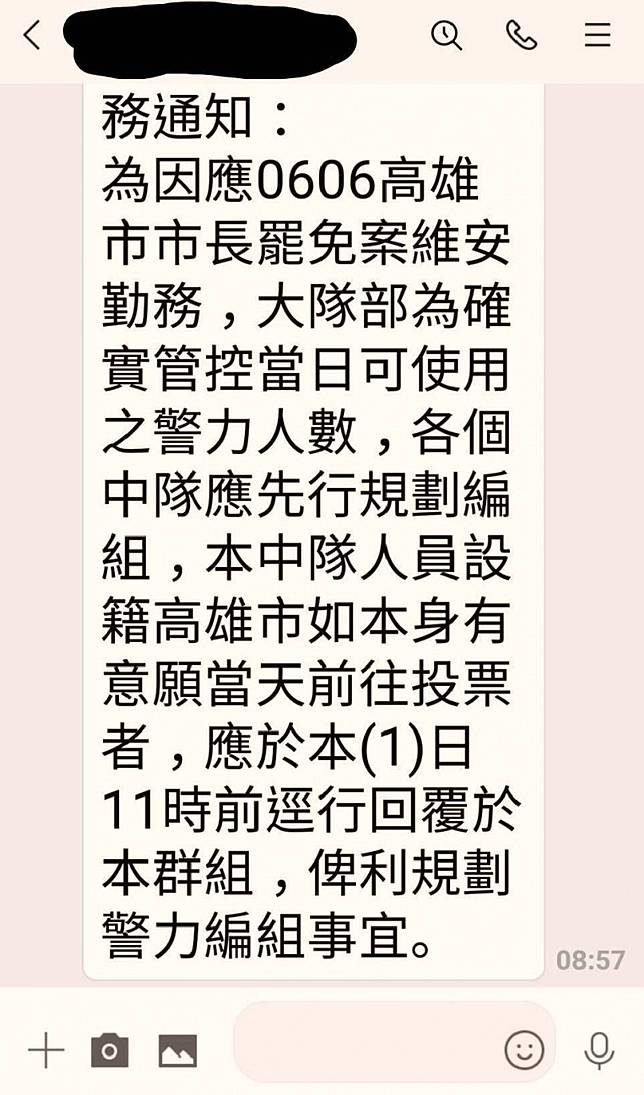Search within this conversation
This screenshot has width=644, height=1095.
446,36
